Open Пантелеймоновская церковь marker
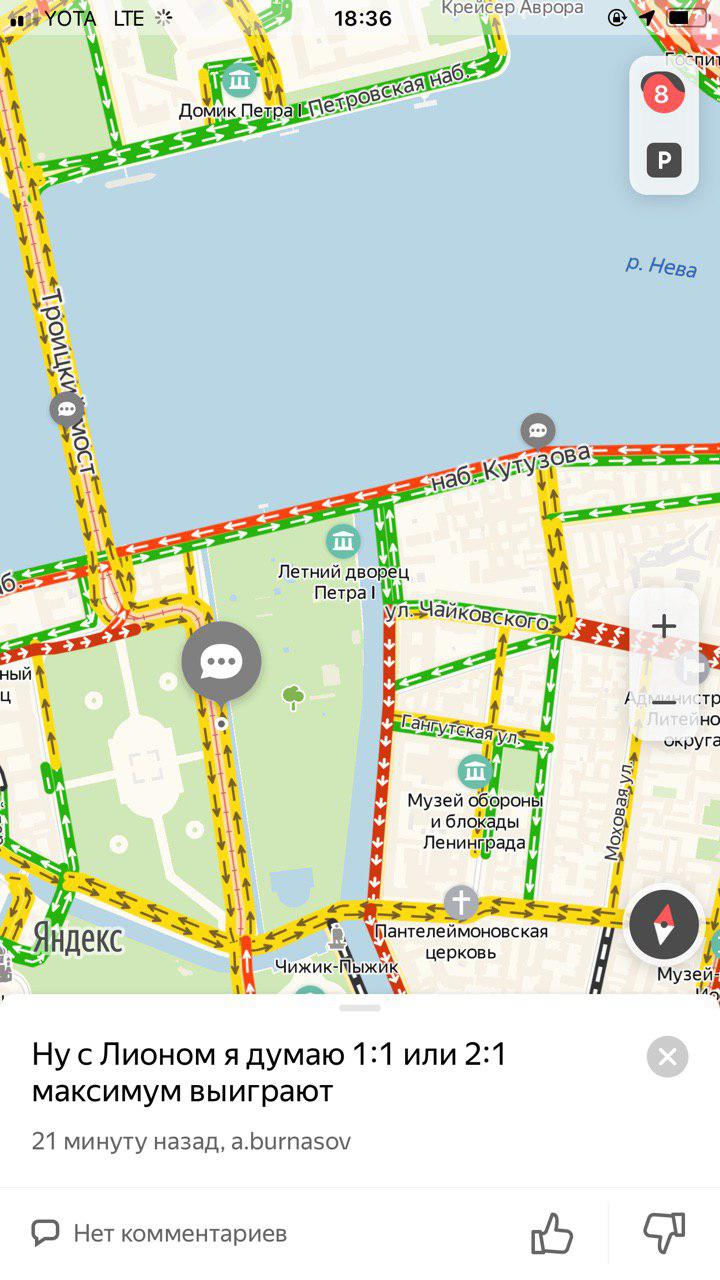Screen dimensions: 720x1280 [461, 903]
